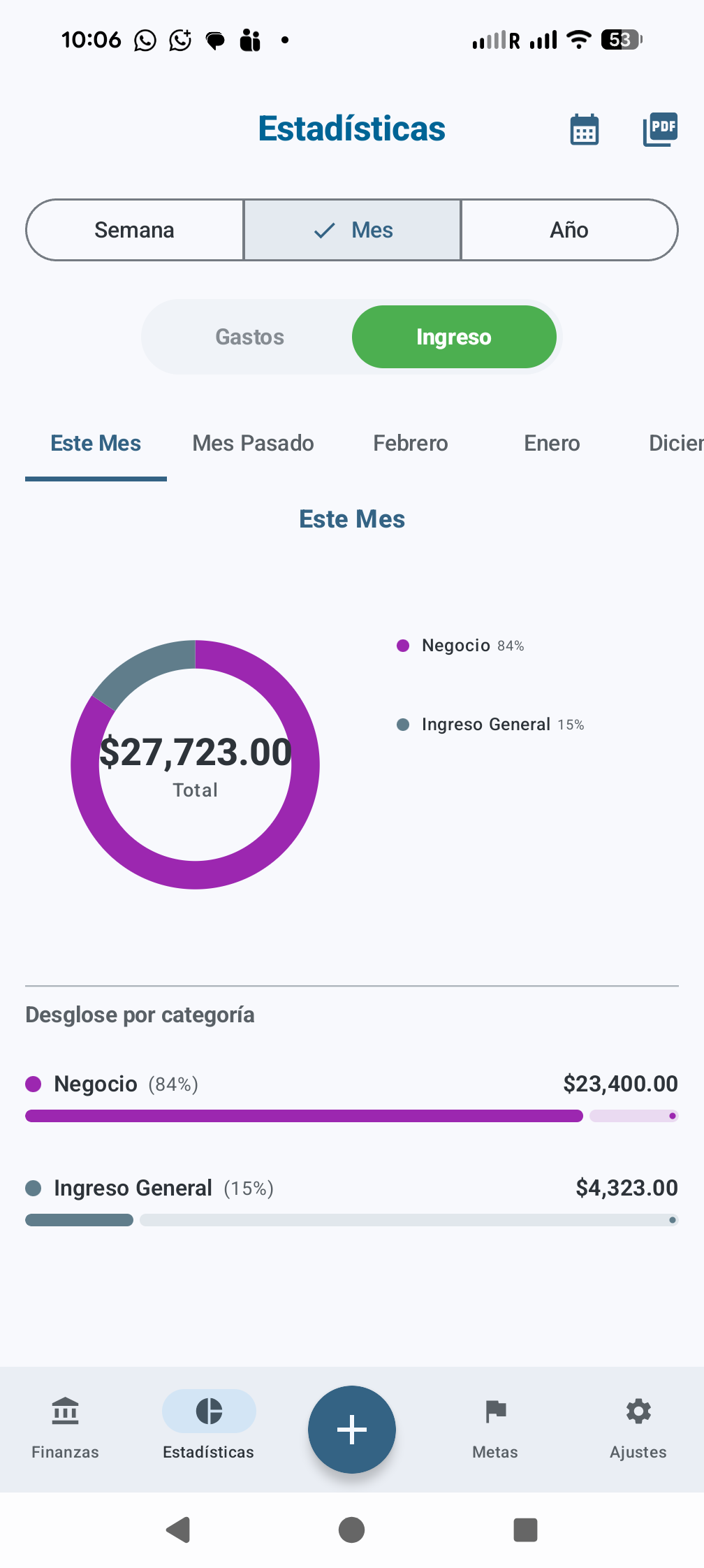Go to the Finanzas tab

point(65,1428)
